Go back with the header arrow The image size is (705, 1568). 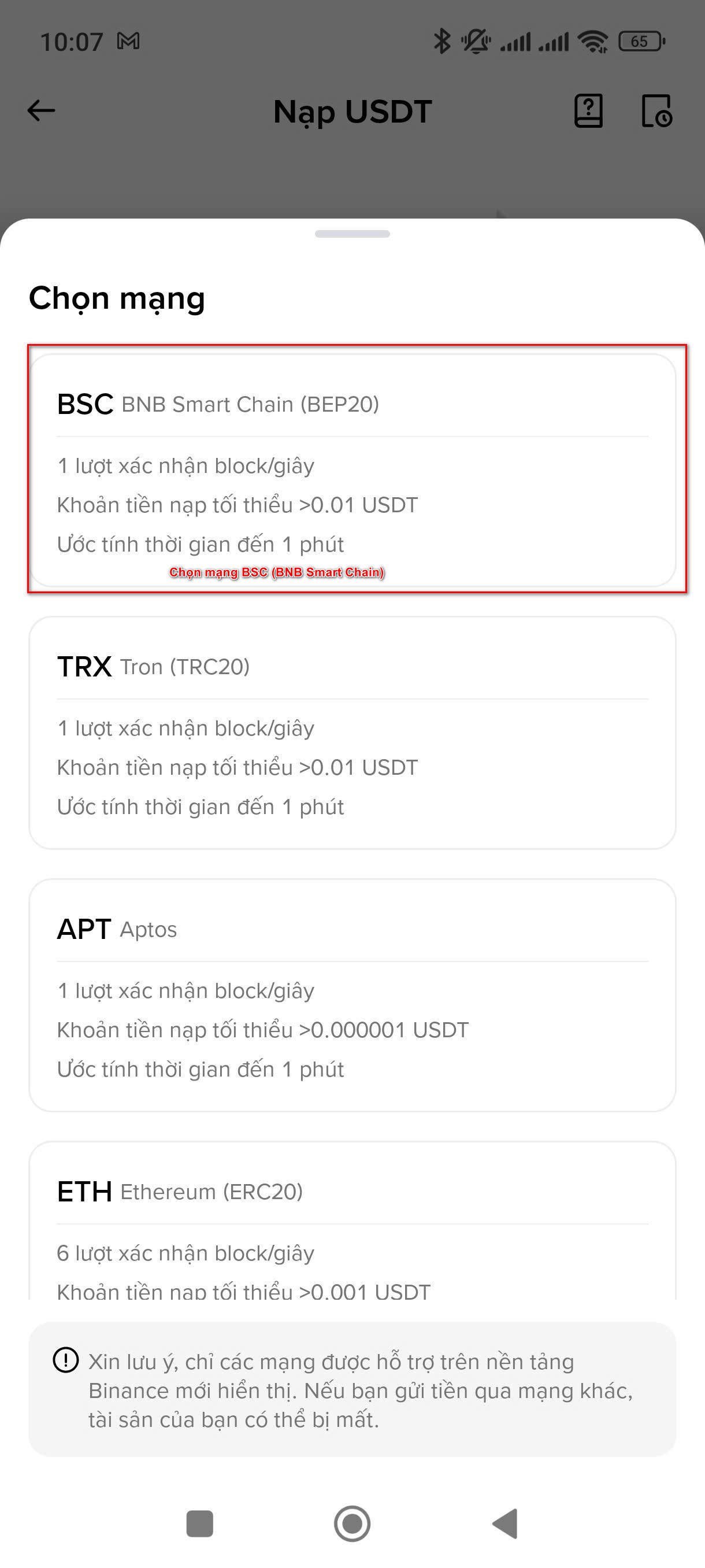coord(42,111)
